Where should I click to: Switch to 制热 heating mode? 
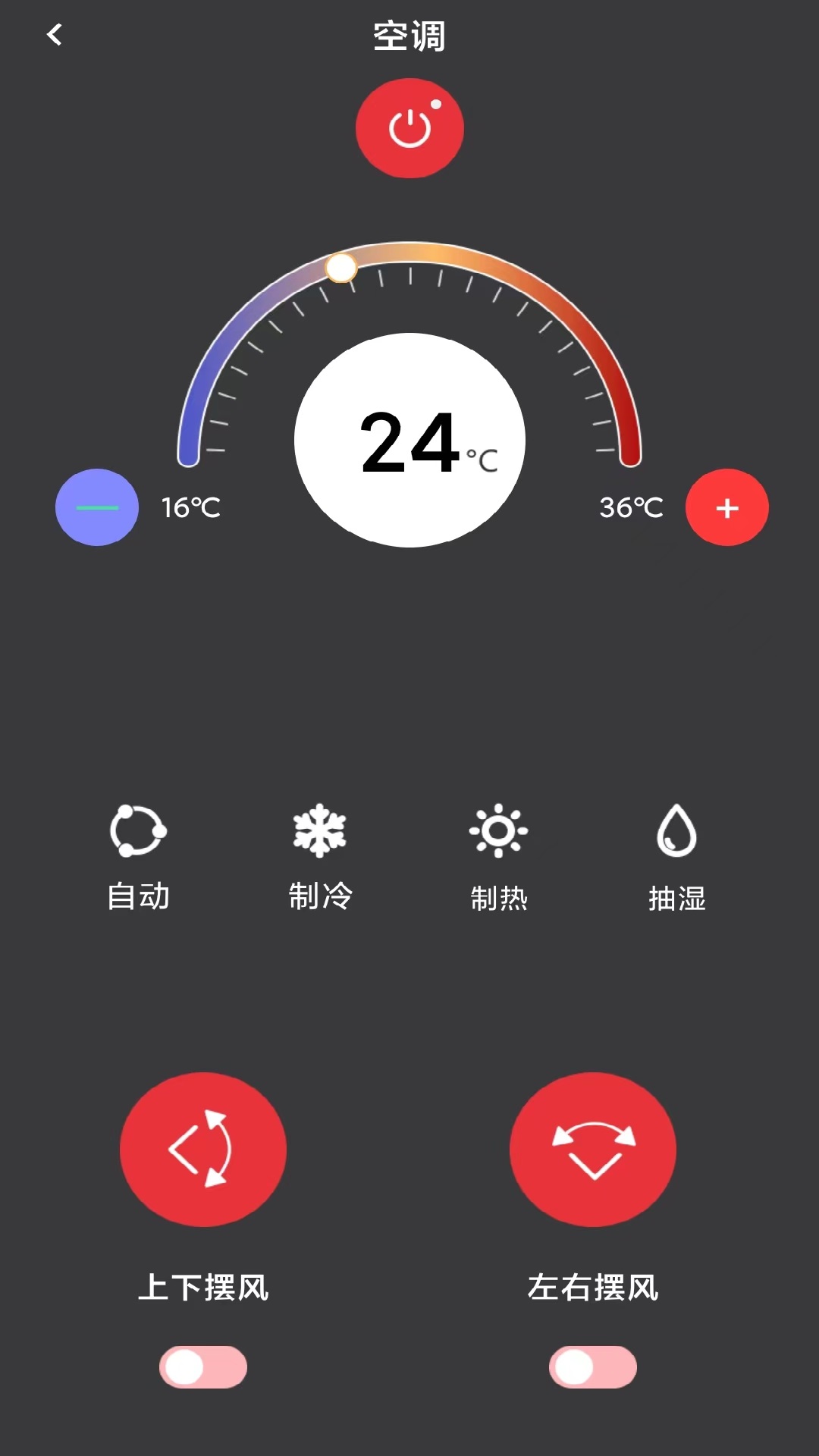(x=498, y=857)
